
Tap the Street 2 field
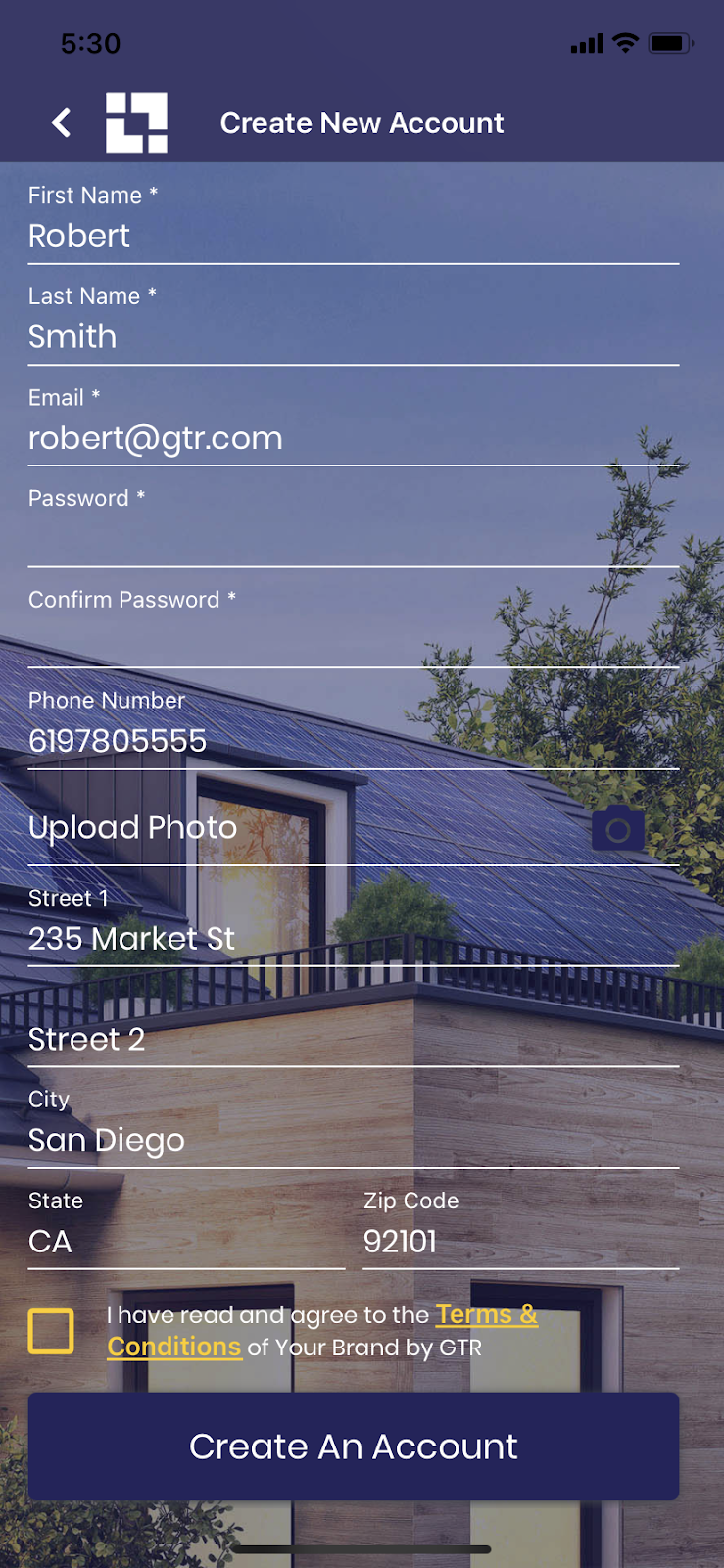(x=353, y=1040)
